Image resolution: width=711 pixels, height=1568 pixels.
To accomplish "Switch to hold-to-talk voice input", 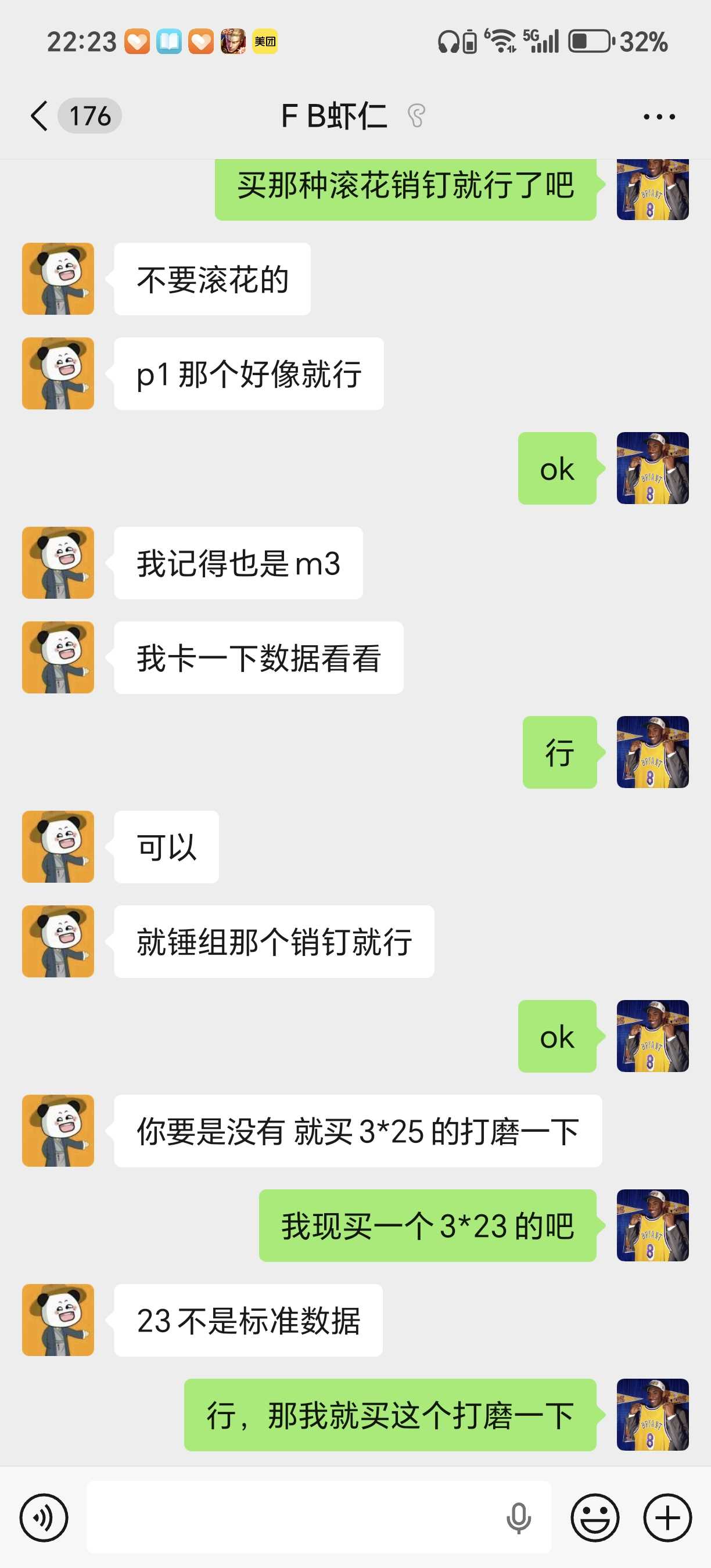I will (x=44, y=1517).
